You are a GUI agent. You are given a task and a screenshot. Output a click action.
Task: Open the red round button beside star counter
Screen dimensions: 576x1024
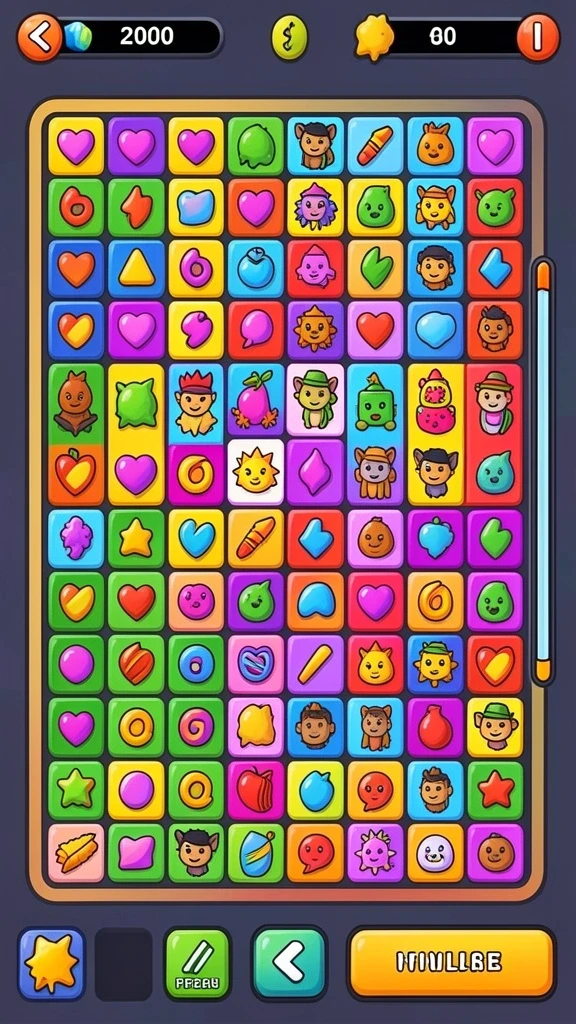pyautogui.click(x=538, y=37)
